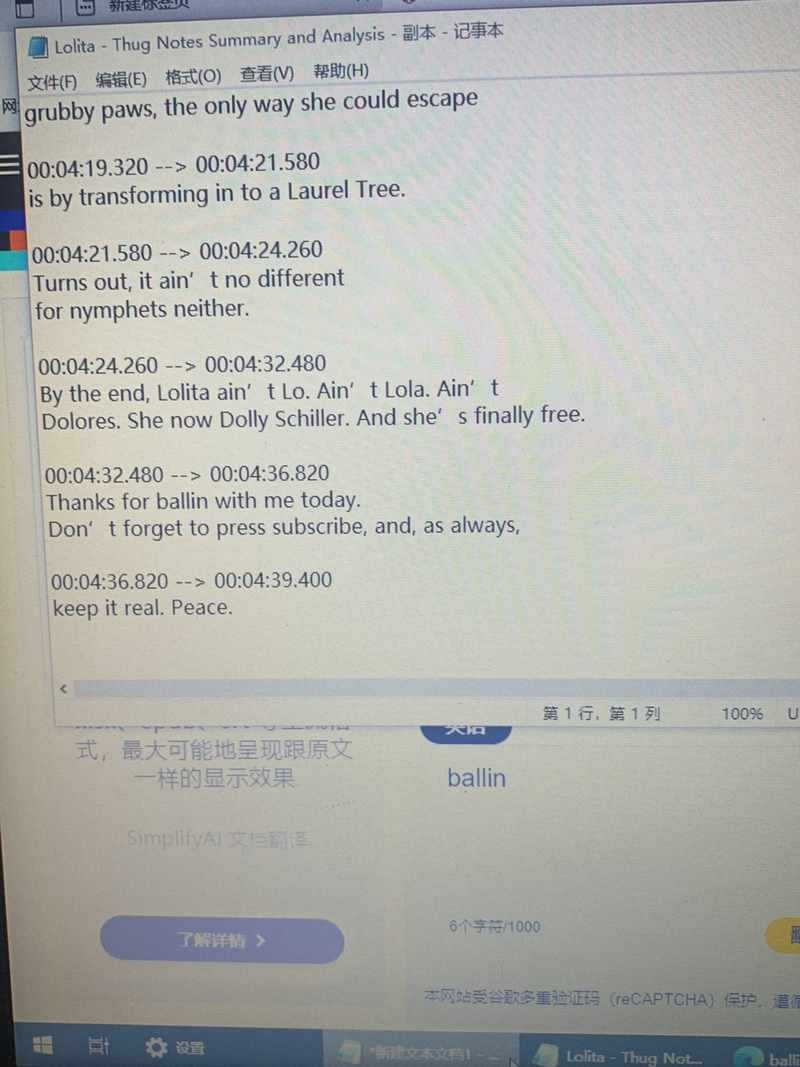
Task: Tap the 了解详情 button
Action: (x=222, y=940)
